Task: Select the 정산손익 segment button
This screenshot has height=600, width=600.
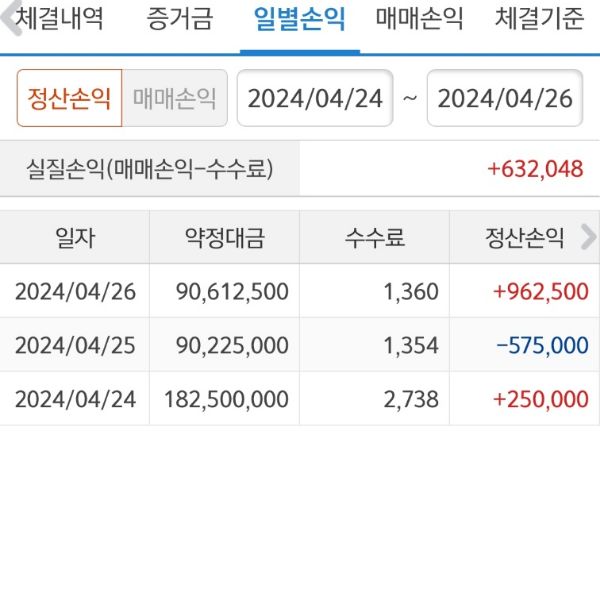Action: tap(69, 98)
